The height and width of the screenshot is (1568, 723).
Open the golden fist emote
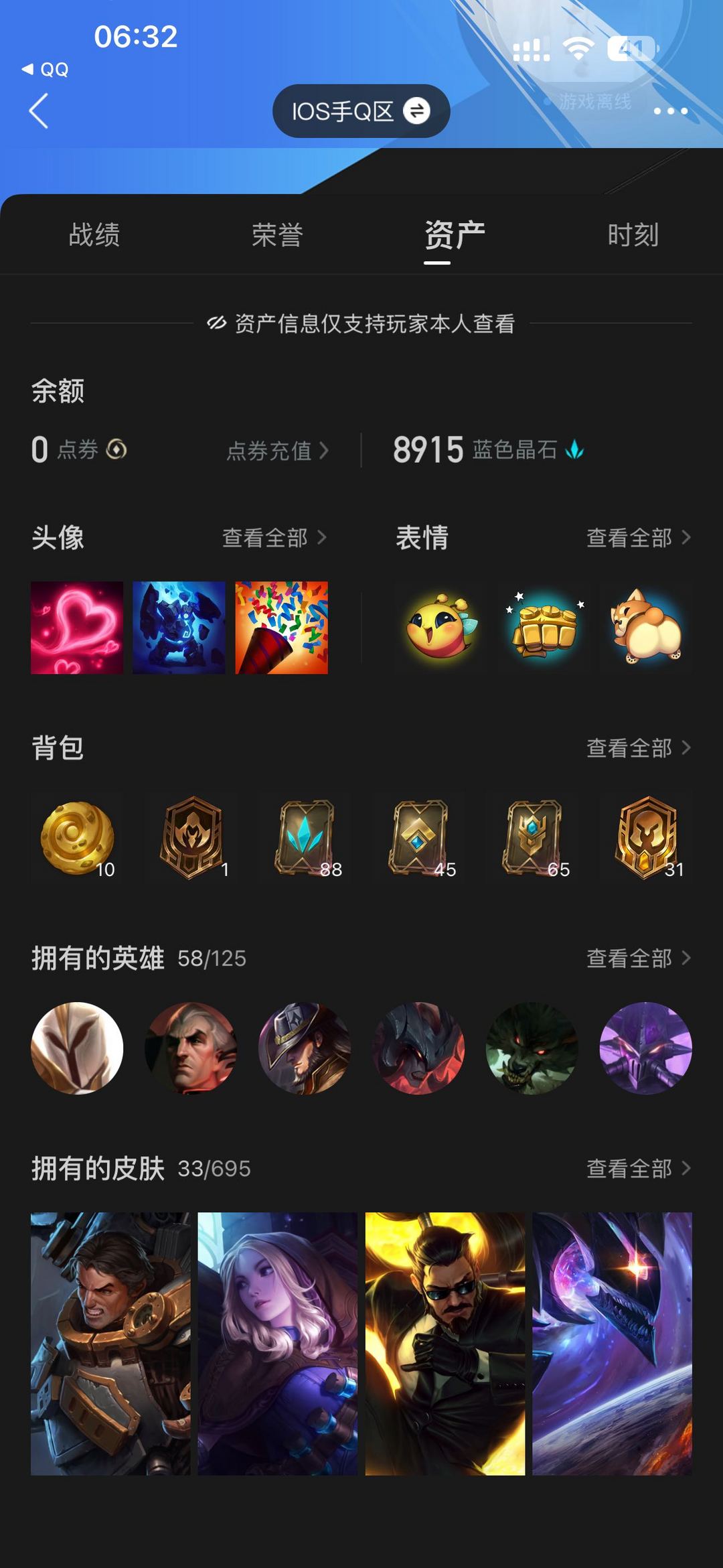tap(544, 628)
